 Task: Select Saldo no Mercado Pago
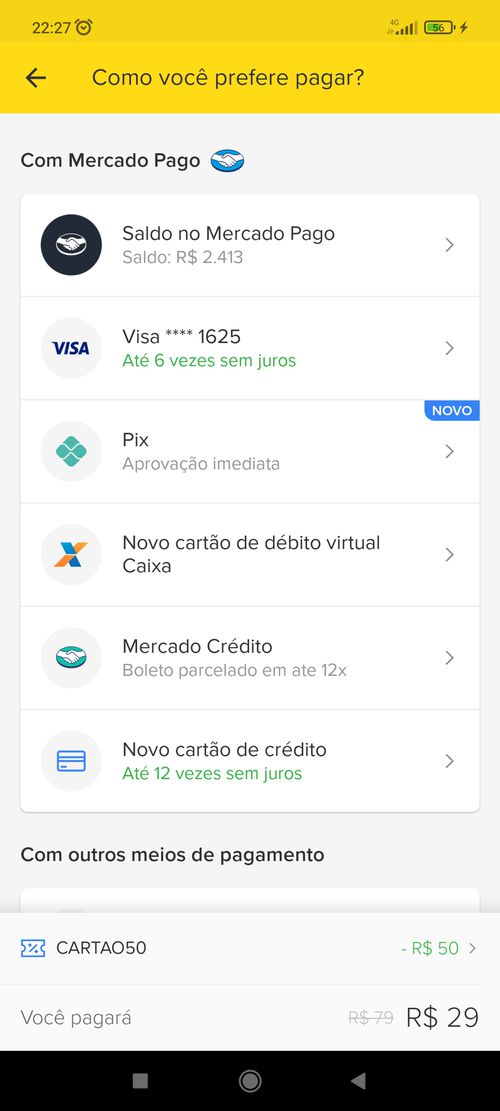(x=250, y=245)
